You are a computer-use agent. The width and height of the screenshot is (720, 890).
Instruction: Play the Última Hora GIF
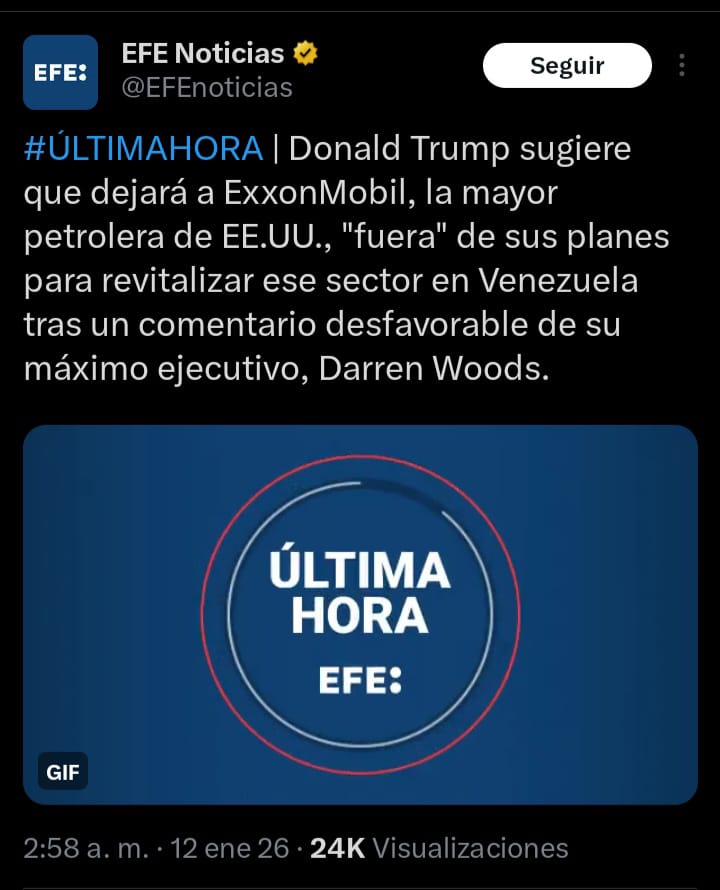click(360, 614)
